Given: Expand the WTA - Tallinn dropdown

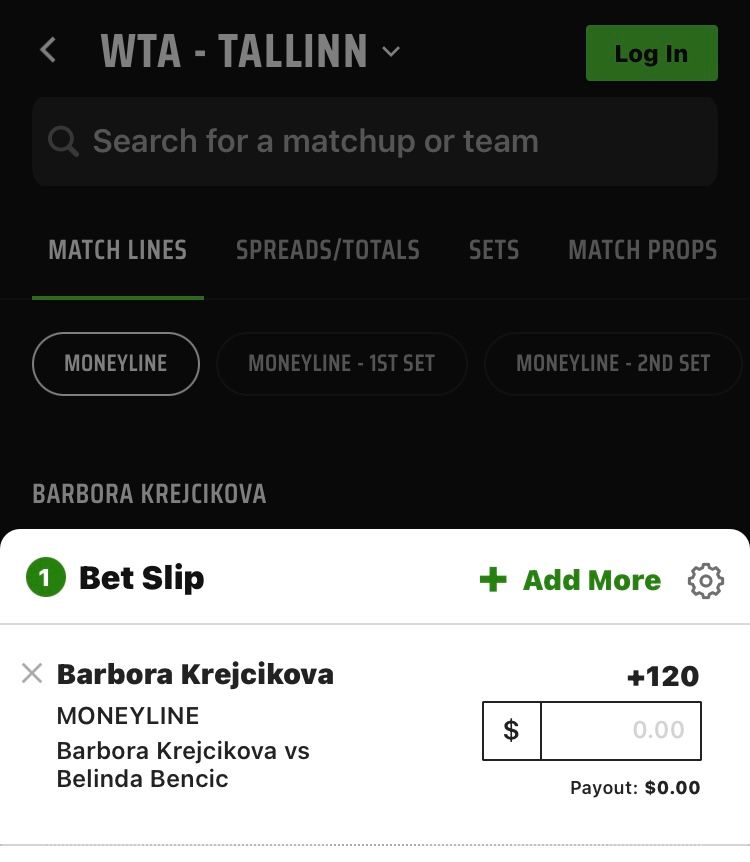Looking at the screenshot, I should point(391,51).
